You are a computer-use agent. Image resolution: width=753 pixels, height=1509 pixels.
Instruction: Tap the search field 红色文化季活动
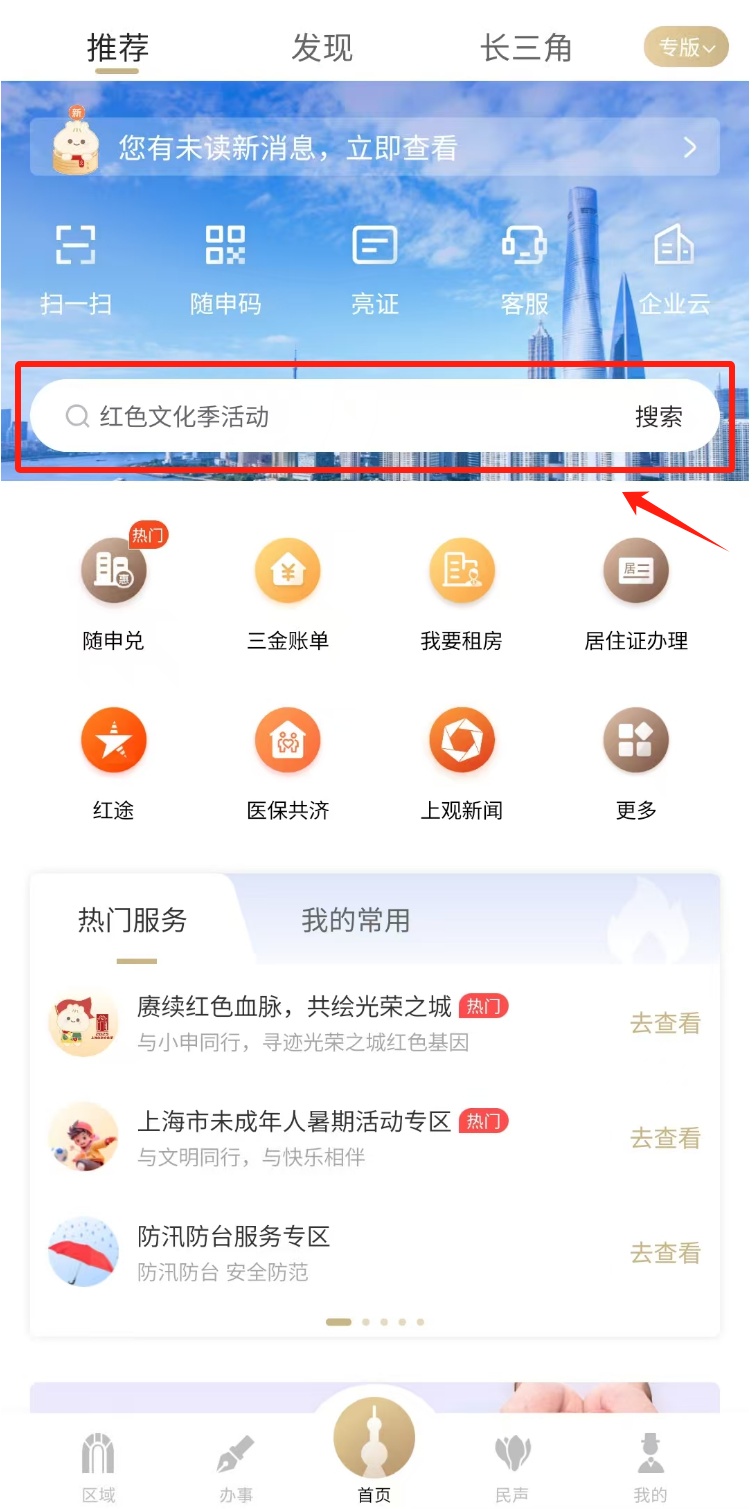coord(330,416)
